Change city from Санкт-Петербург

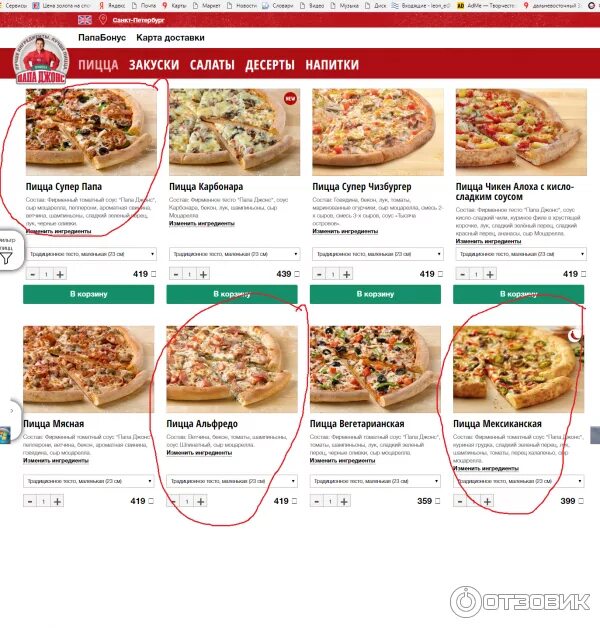[x=139, y=19]
